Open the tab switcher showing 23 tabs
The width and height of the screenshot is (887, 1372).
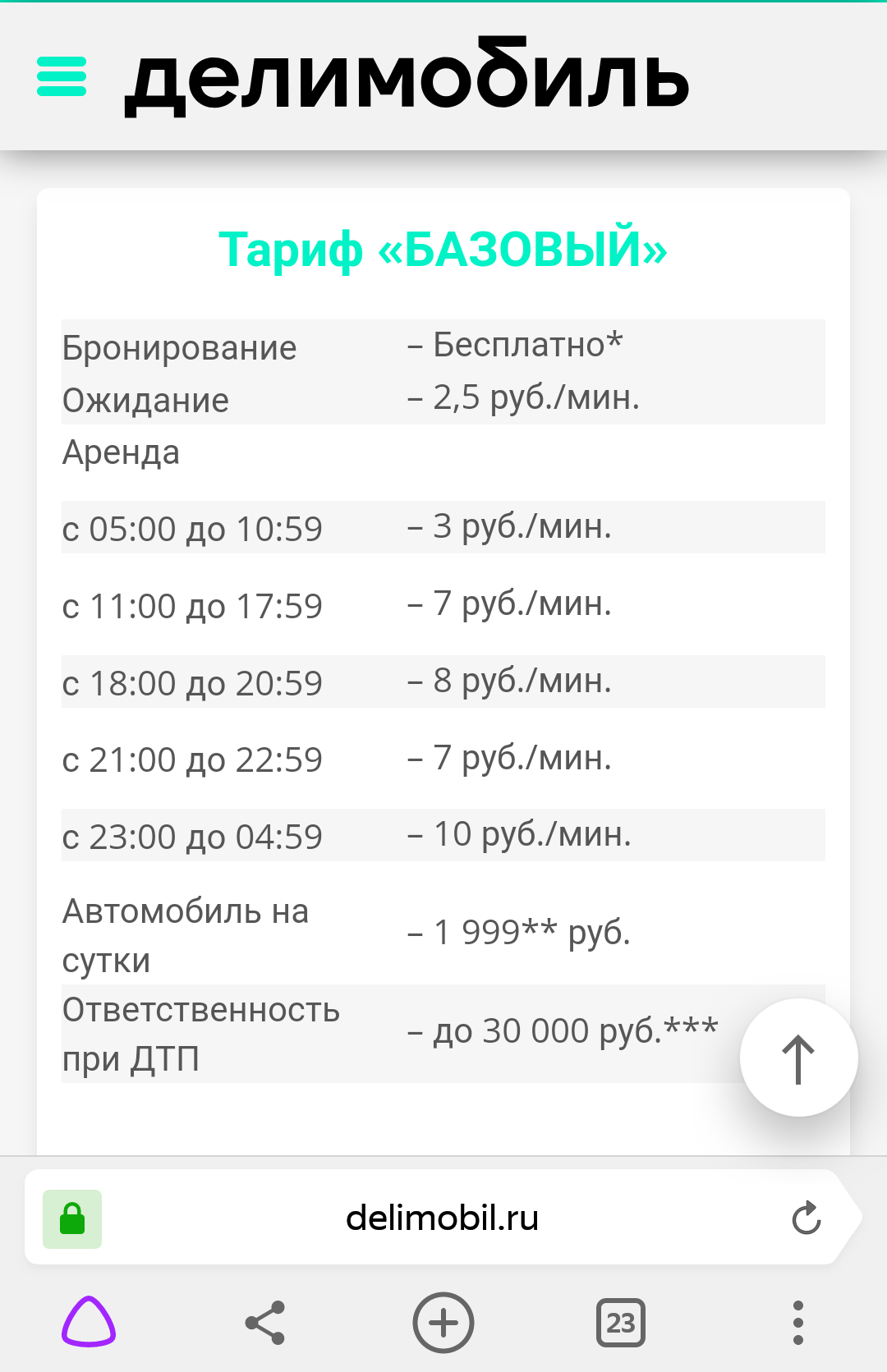(621, 1322)
